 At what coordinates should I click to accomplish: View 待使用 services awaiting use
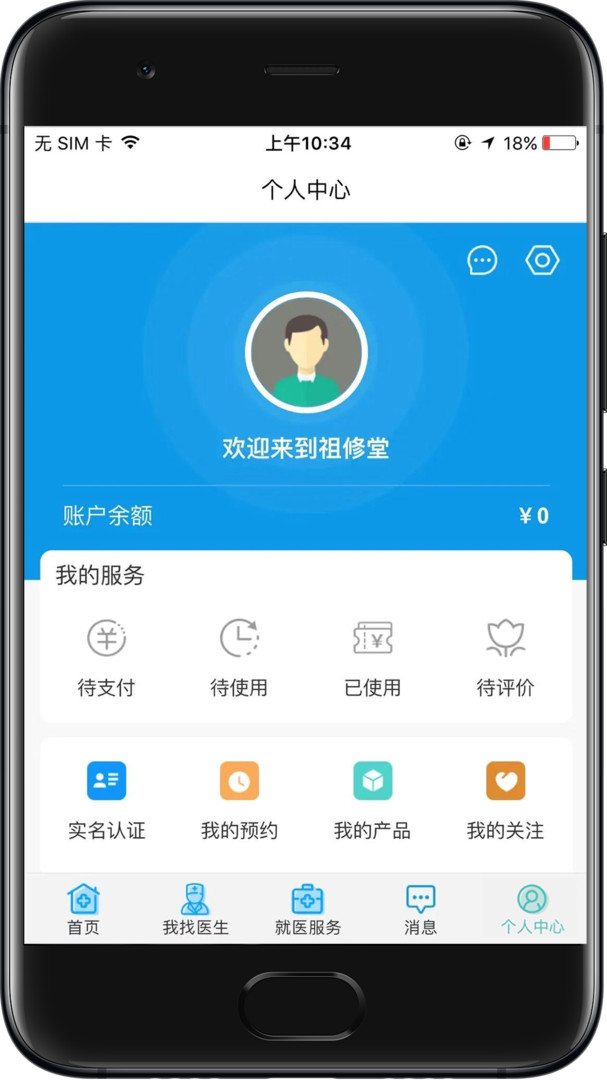[x=239, y=658]
